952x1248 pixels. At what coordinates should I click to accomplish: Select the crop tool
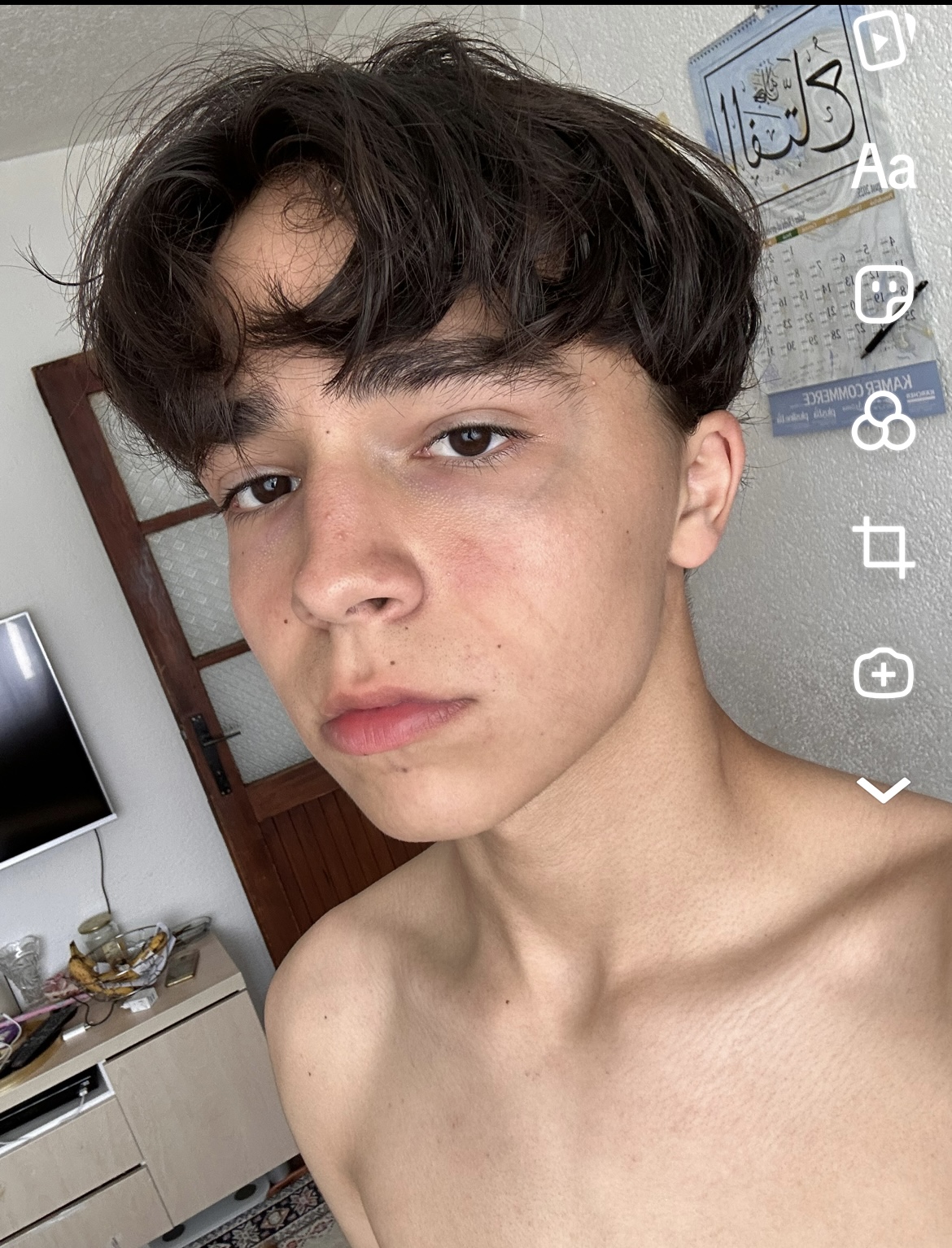pyautogui.click(x=884, y=547)
